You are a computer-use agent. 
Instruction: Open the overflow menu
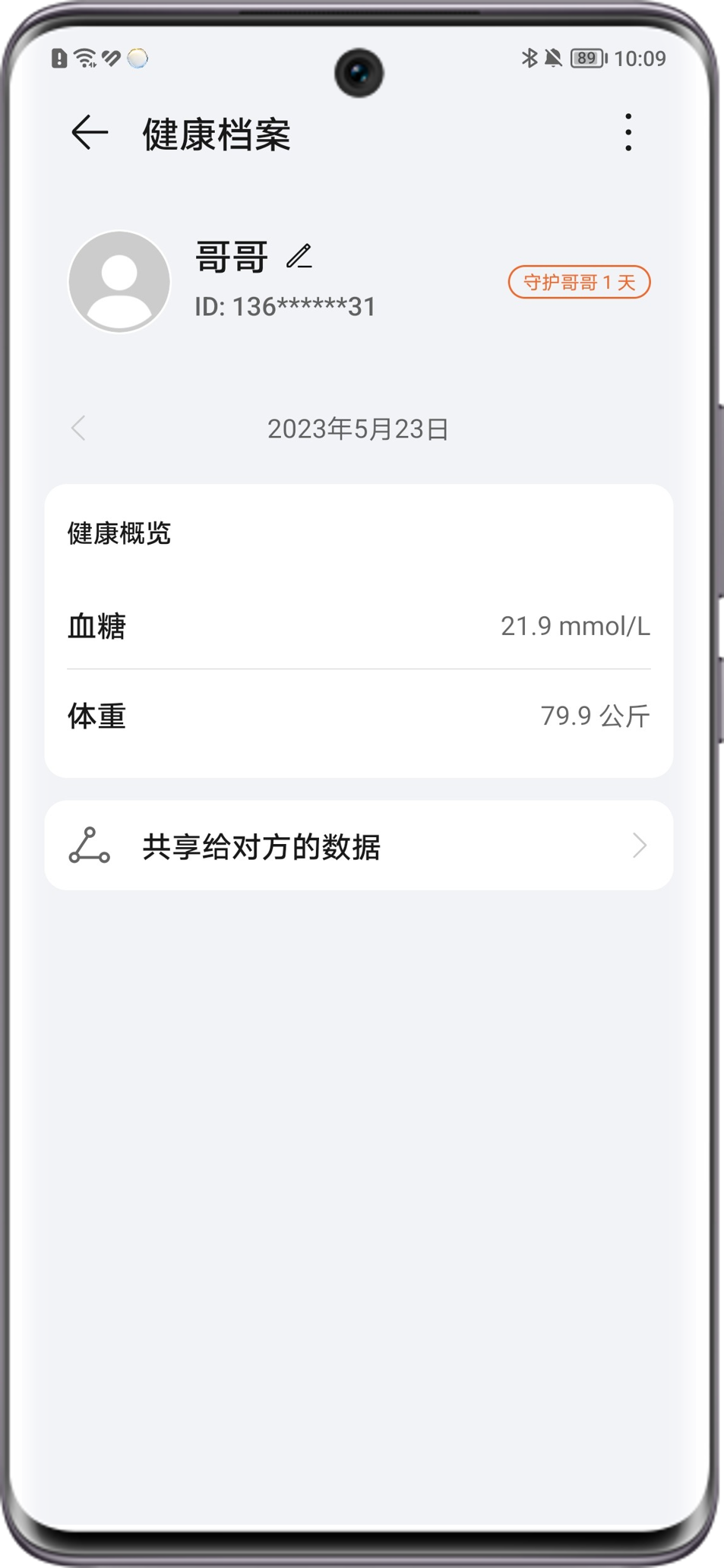pos(628,133)
